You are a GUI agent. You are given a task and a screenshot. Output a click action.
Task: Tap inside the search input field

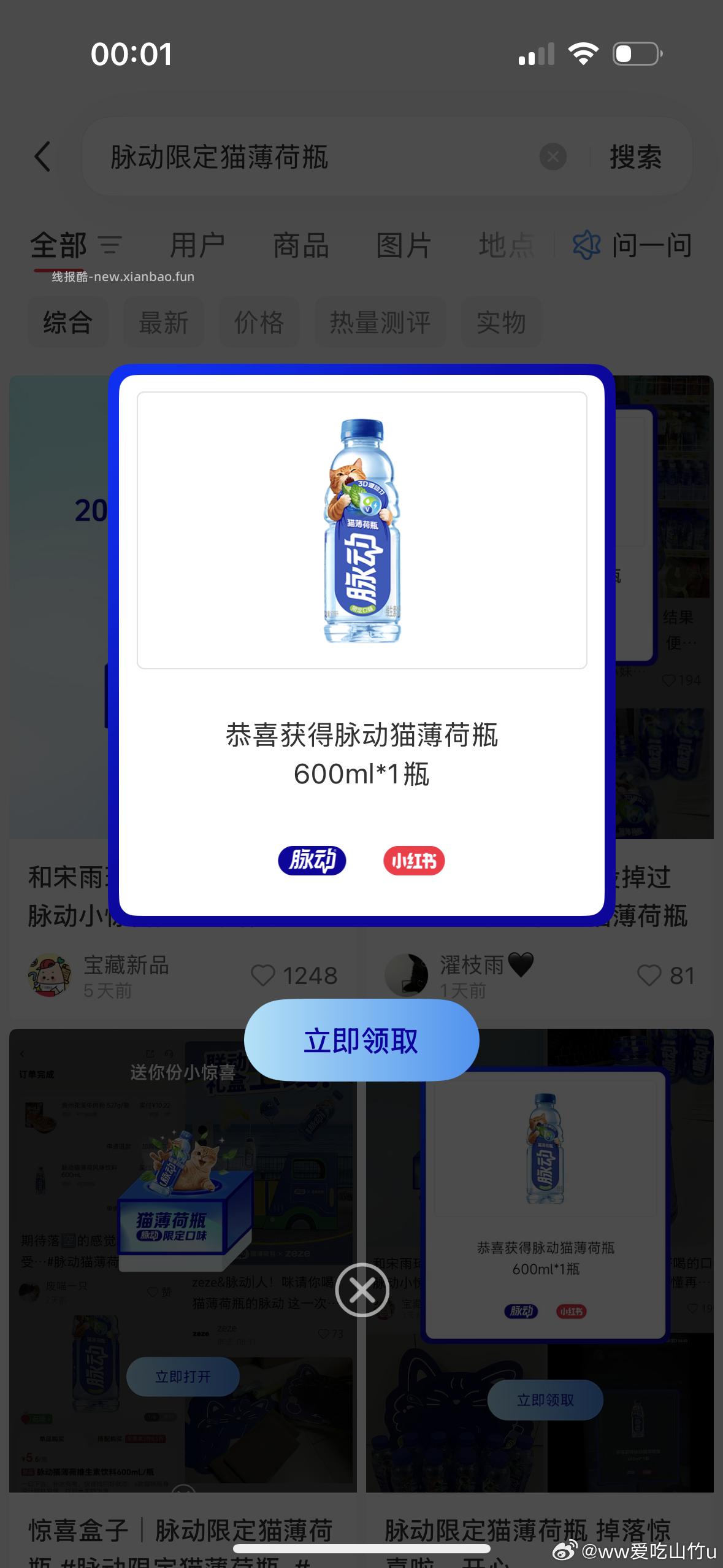click(x=307, y=157)
